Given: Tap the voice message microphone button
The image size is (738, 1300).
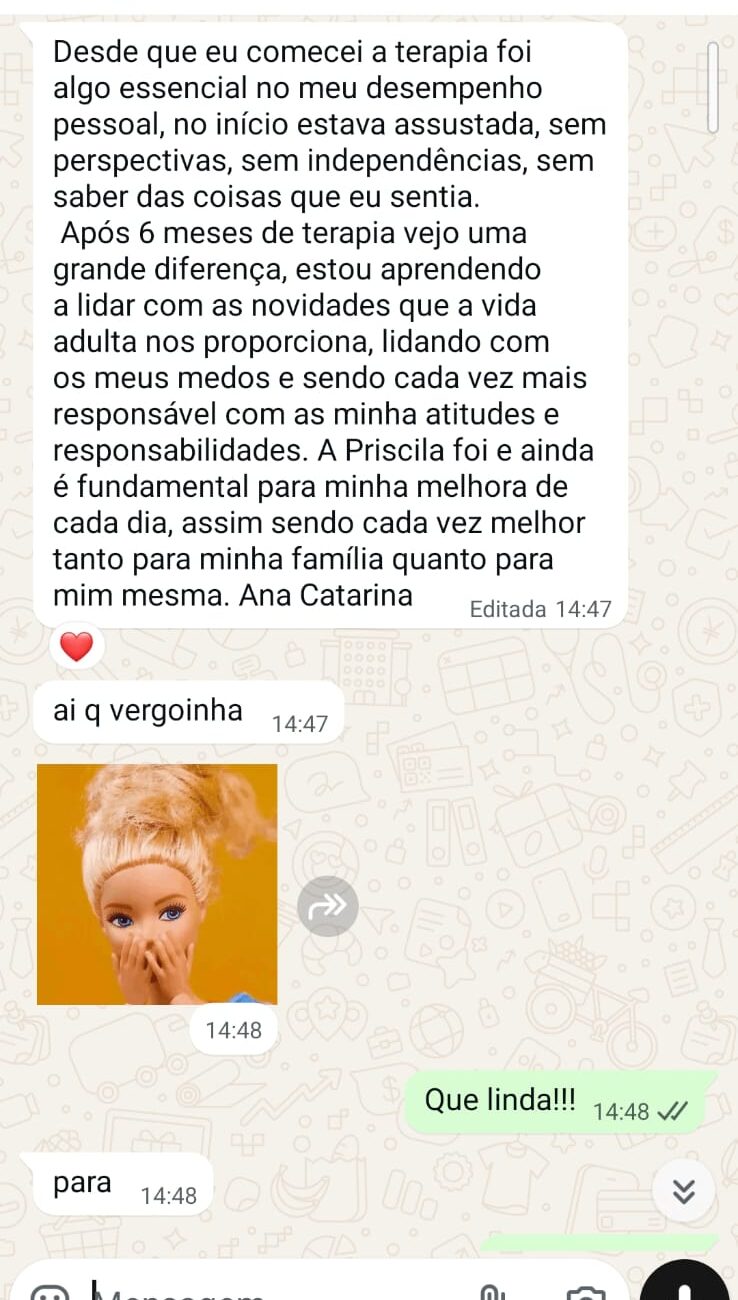Looking at the screenshot, I should (688, 1285).
